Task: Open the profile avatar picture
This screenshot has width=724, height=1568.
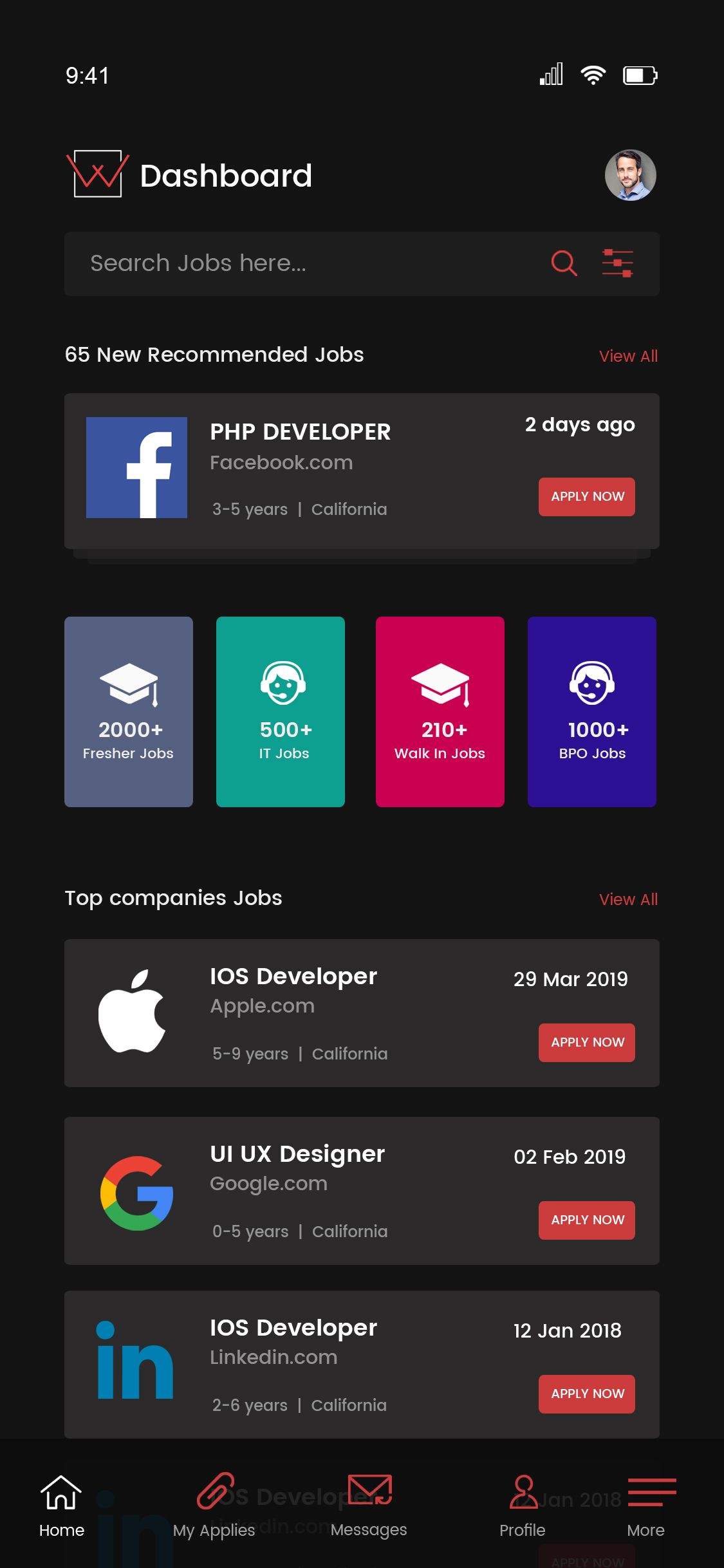Action: (x=630, y=176)
